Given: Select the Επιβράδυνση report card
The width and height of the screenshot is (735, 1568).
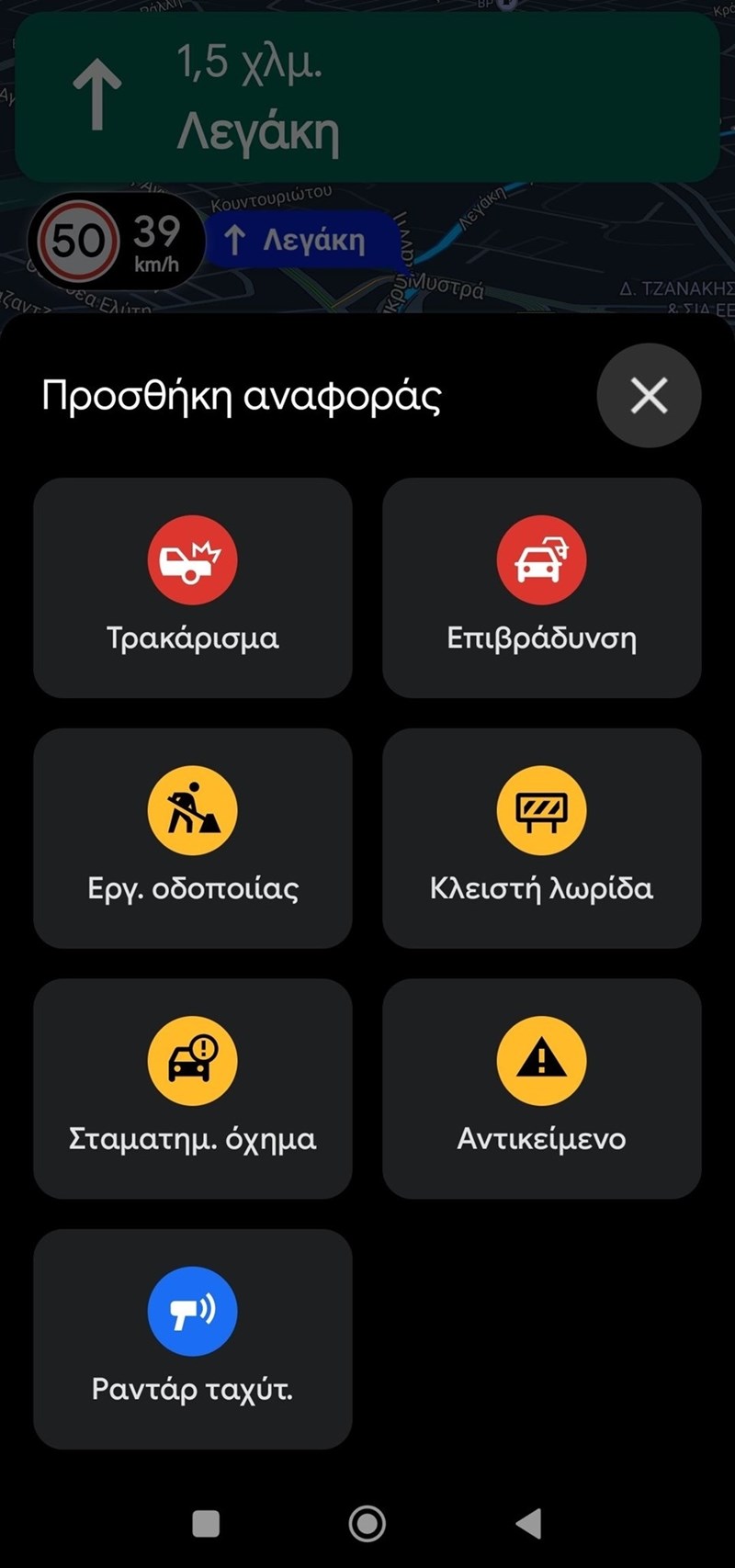Looking at the screenshot, I should click(x=541, y=588).
